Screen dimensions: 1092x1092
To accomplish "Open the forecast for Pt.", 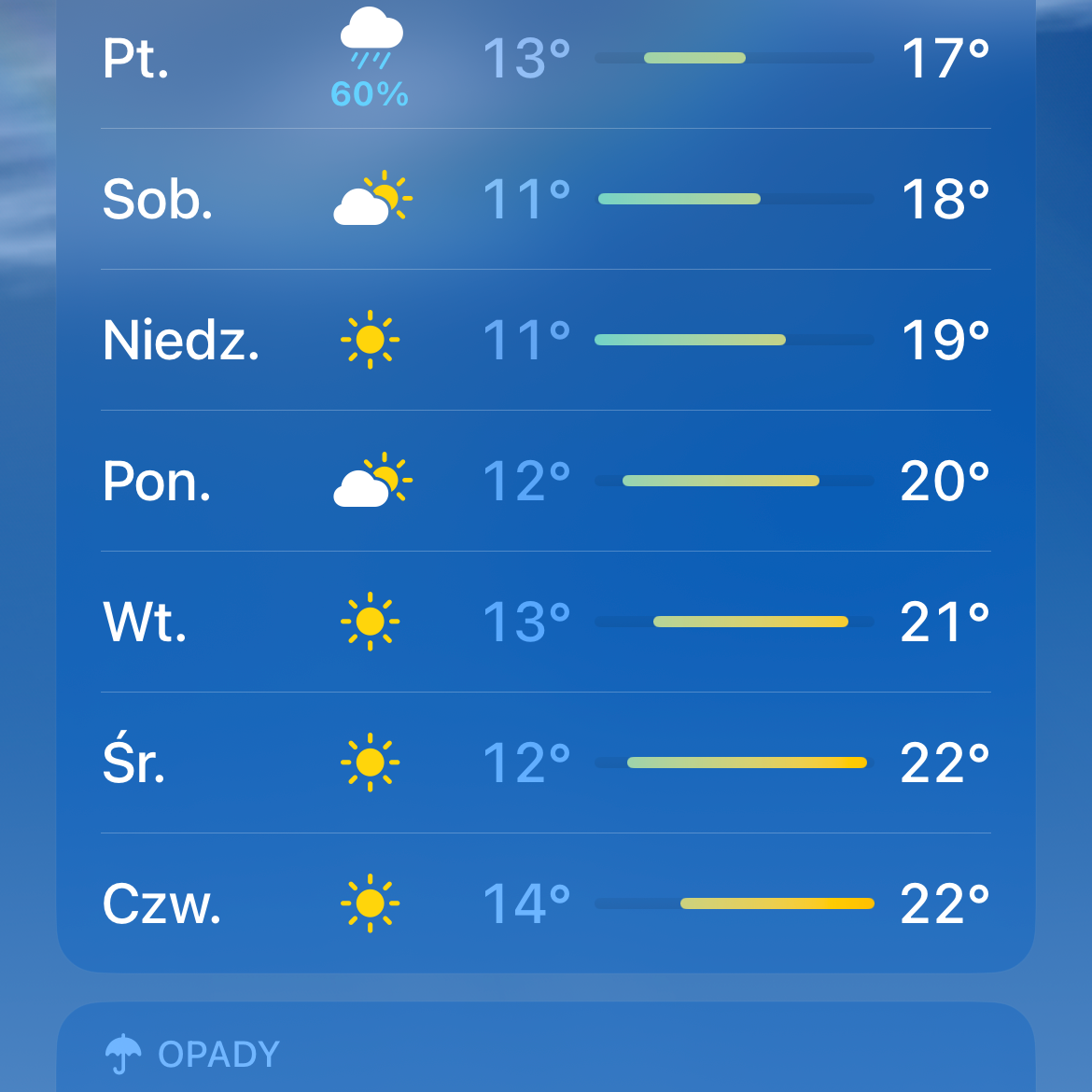I will coord(546,60).
